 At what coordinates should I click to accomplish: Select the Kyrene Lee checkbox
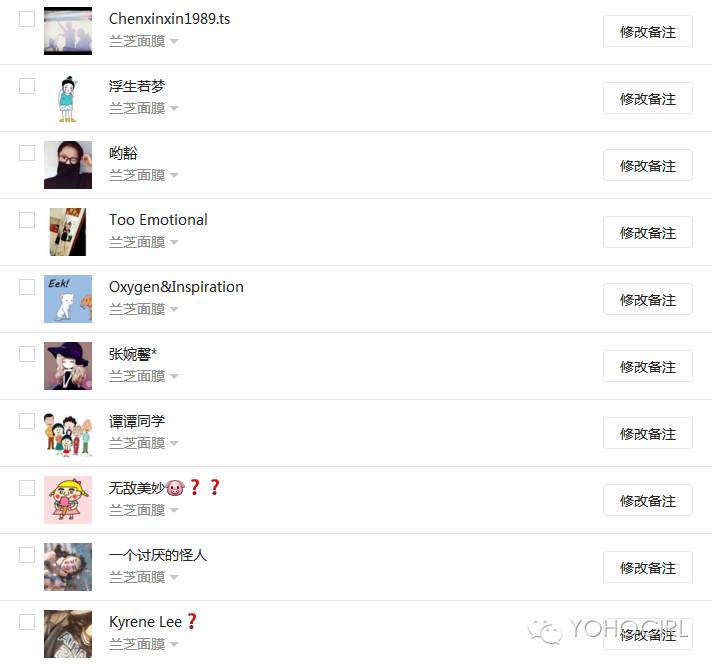(x=27, y=622)
